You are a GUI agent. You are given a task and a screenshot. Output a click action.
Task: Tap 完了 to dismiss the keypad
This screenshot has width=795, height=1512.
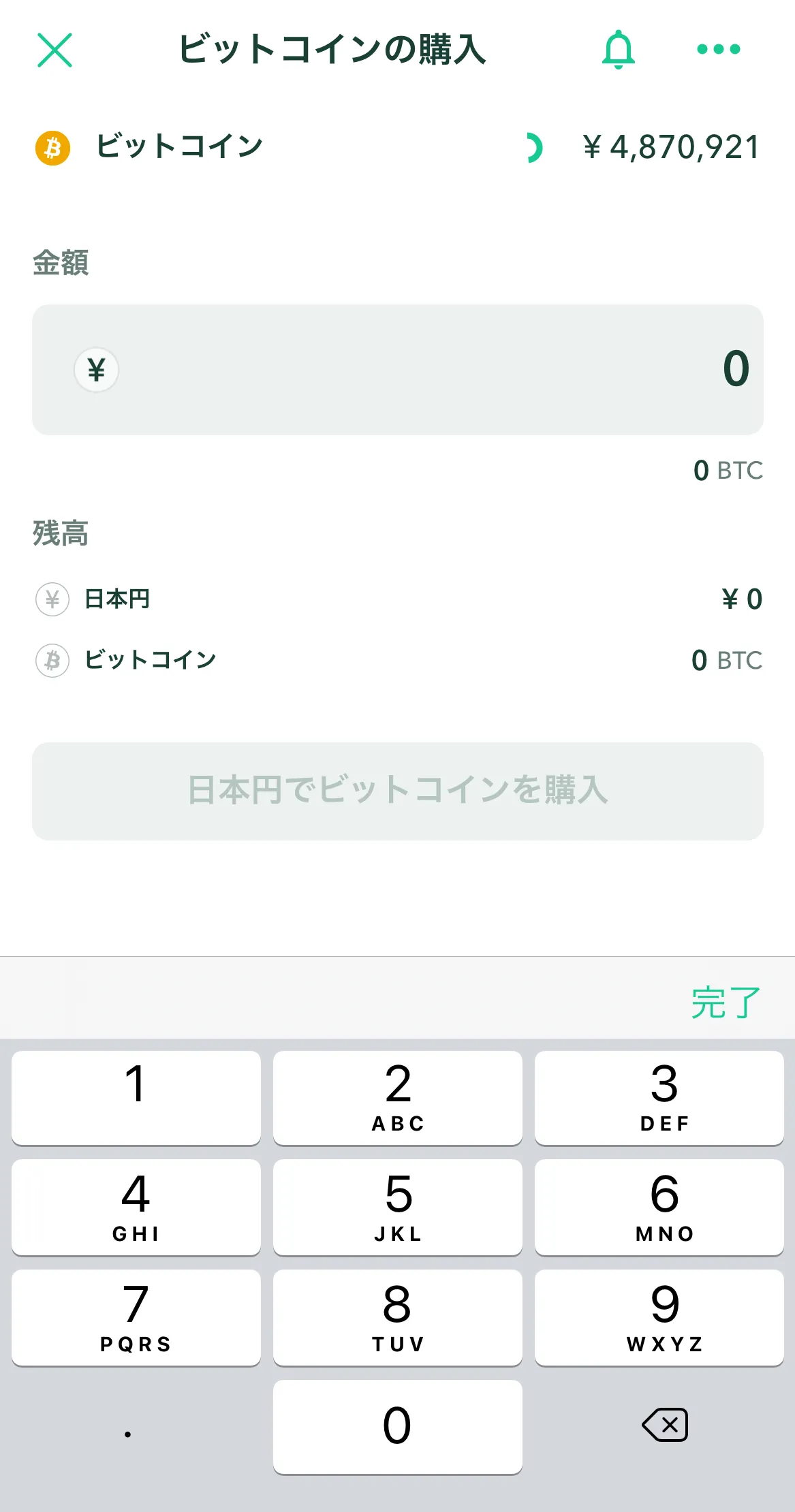(x=725, y=1003)
